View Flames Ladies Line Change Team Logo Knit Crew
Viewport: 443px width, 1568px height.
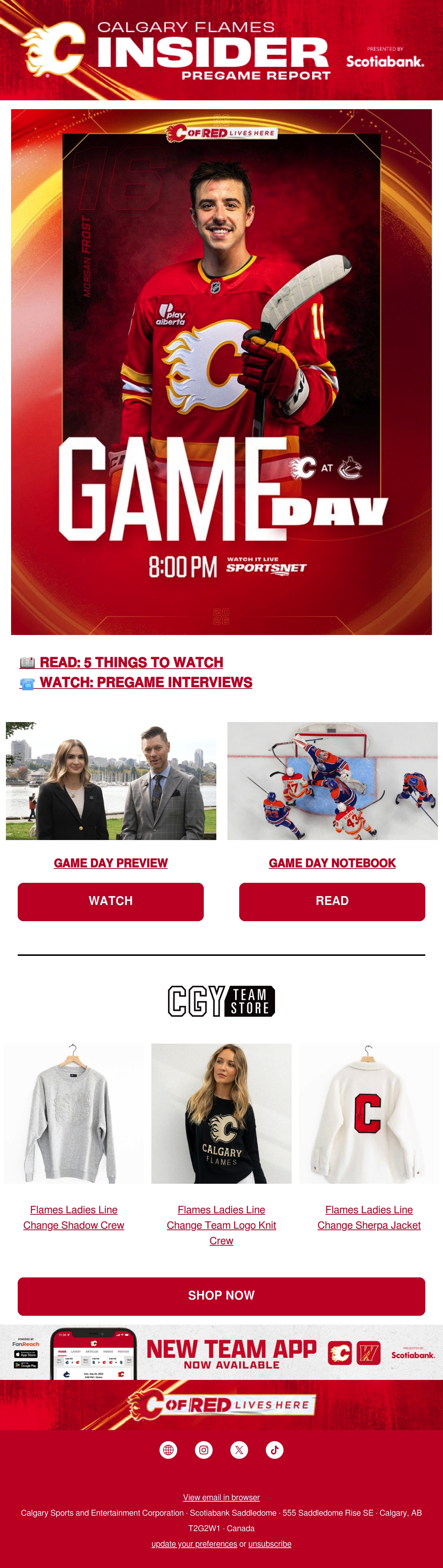pos(221,1225)
